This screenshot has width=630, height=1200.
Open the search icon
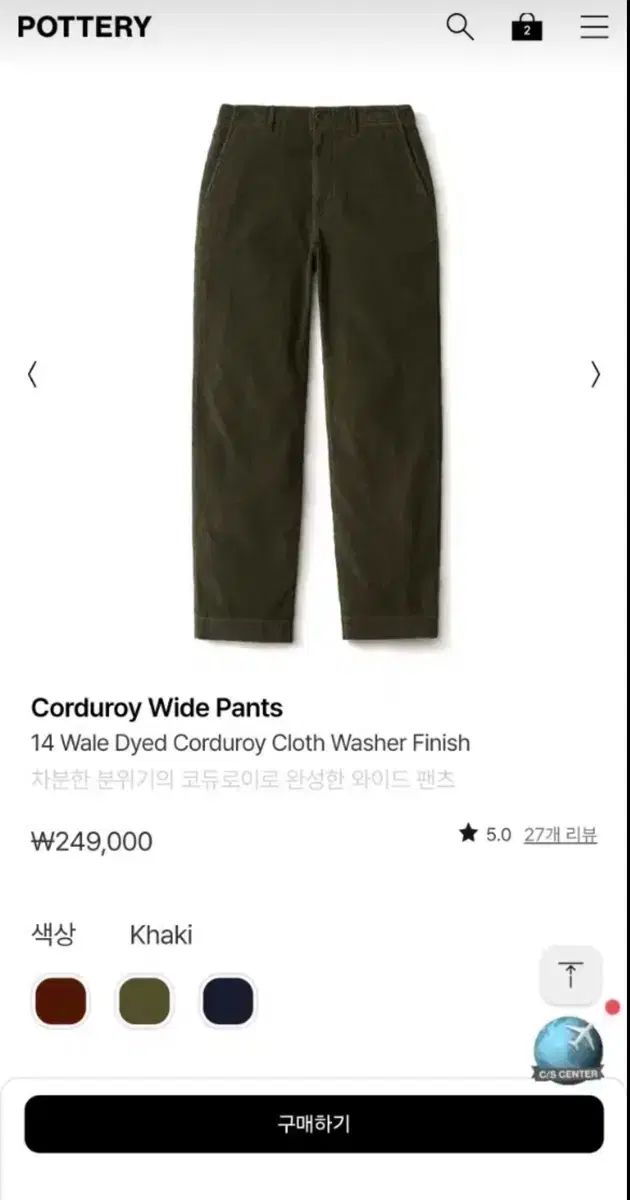click(x=459, y=27)
